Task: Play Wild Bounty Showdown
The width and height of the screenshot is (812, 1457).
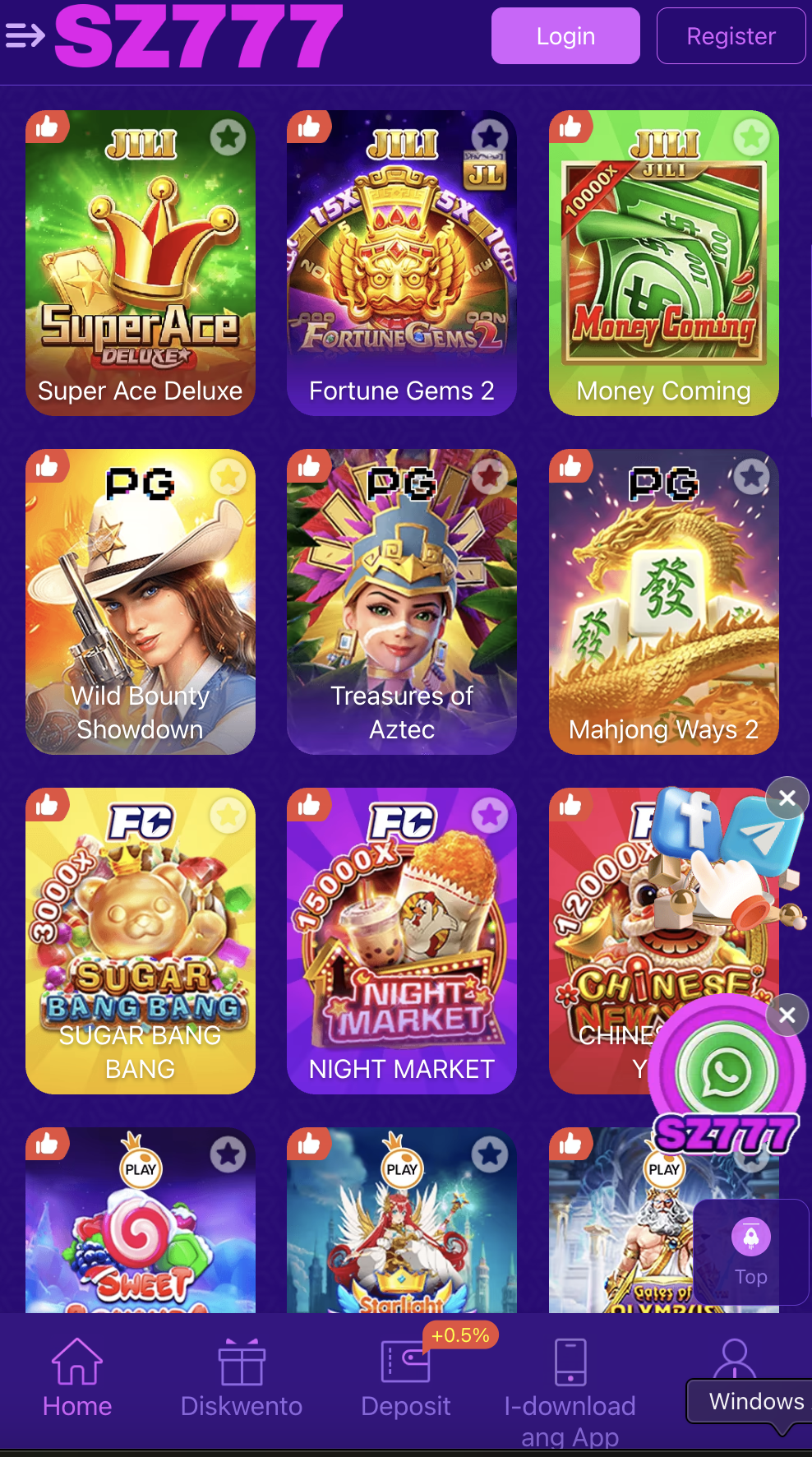Action: coord(141,602)
